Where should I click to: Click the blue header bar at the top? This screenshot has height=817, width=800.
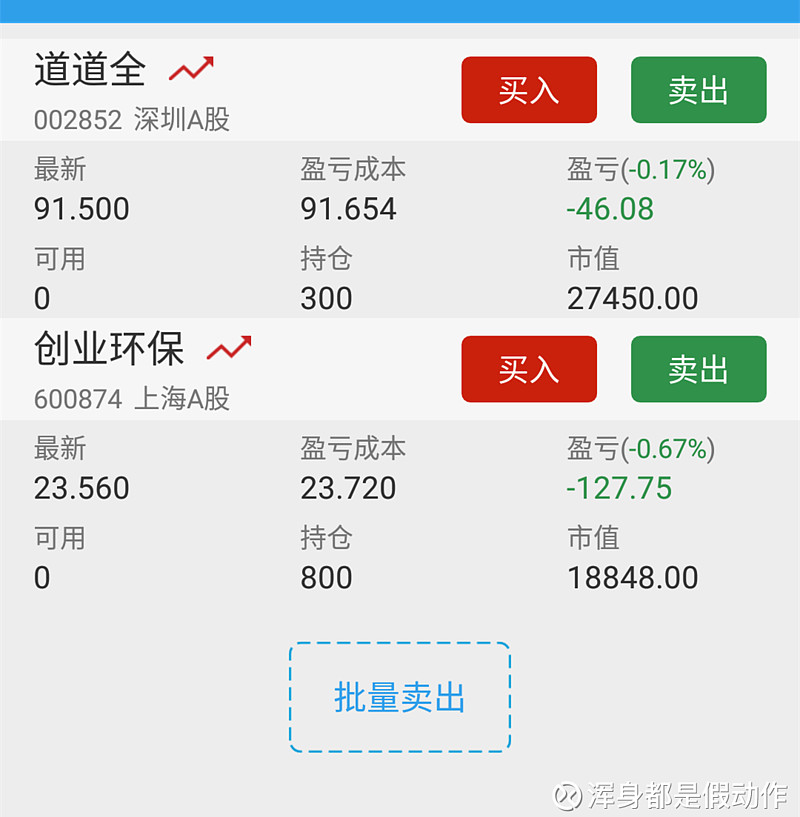click(x=400, y=14)
